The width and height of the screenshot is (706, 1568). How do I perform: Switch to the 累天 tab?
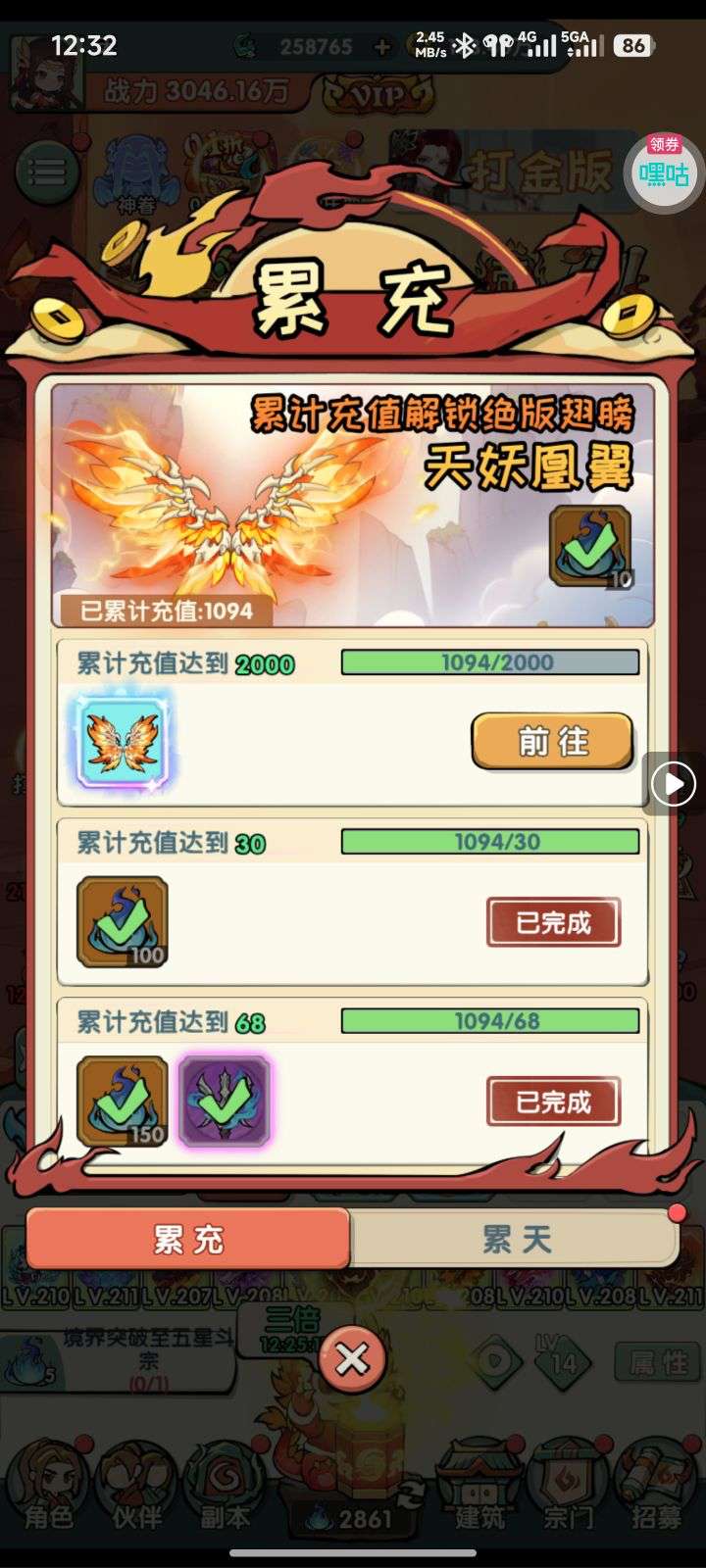coord(516,1239)
